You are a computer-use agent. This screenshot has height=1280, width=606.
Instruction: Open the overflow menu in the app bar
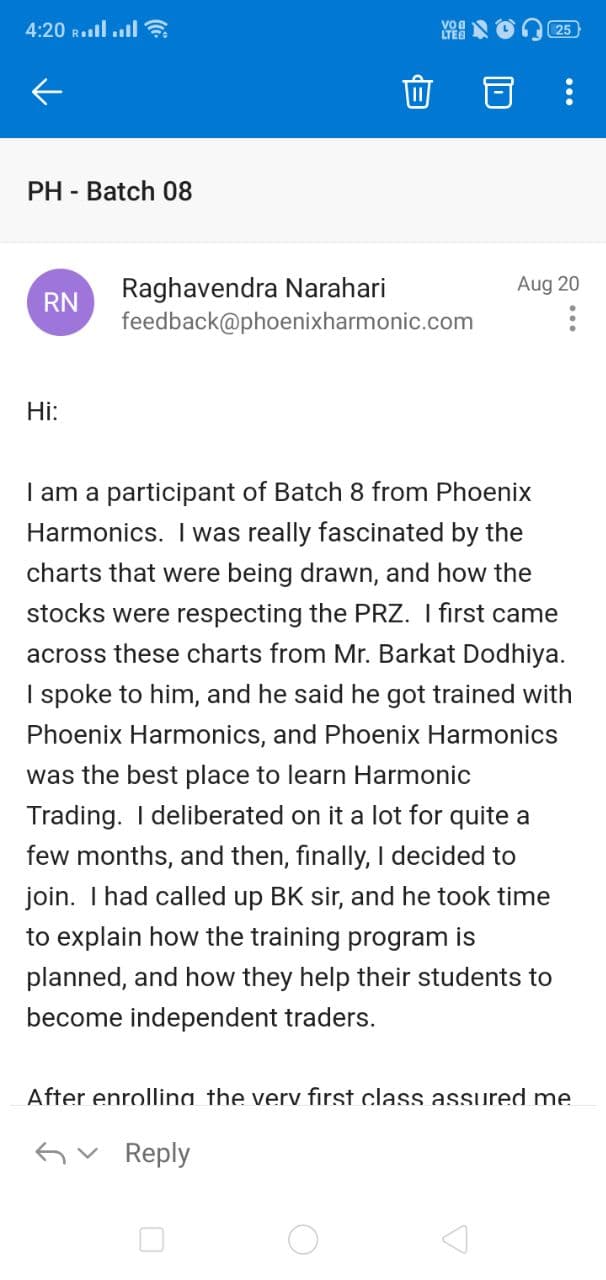coord(569,93)
